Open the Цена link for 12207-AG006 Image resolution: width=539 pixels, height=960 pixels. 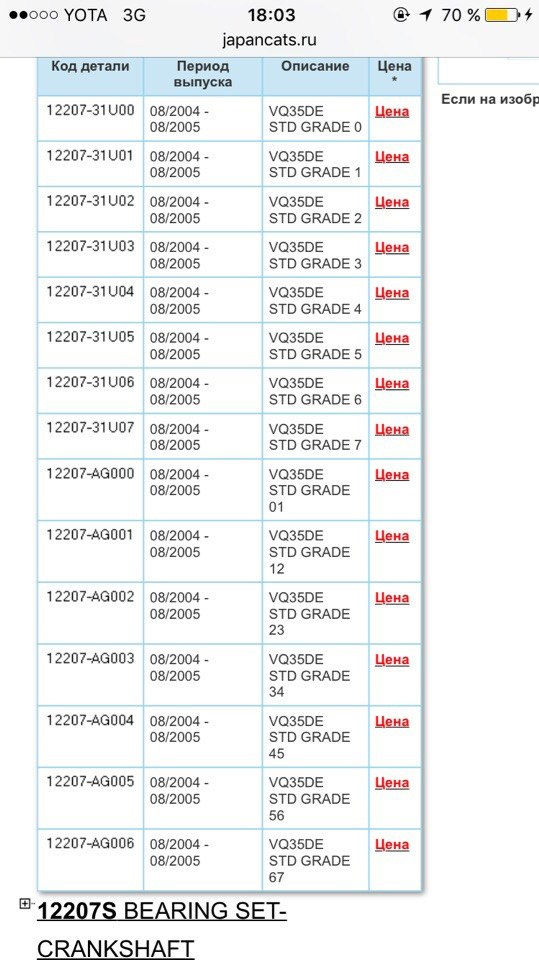(391, 844)
